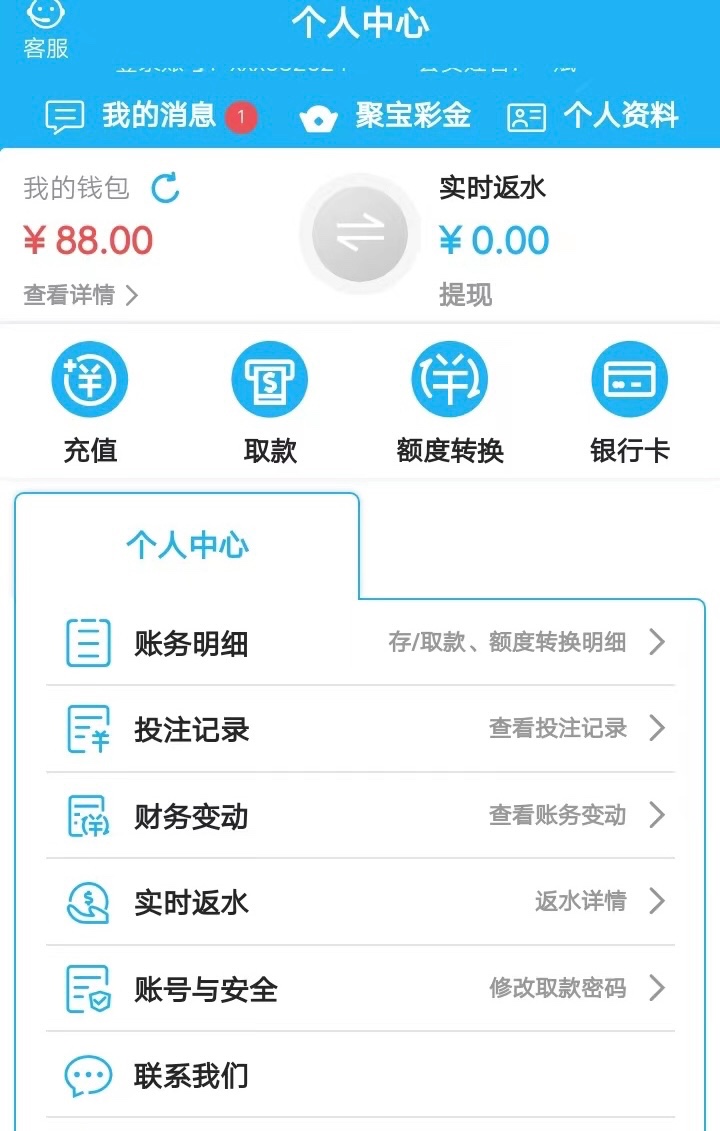Open 充值 recharge
Image resolution: width=720 pixels, height=1131 pixels.
point(90,402)
